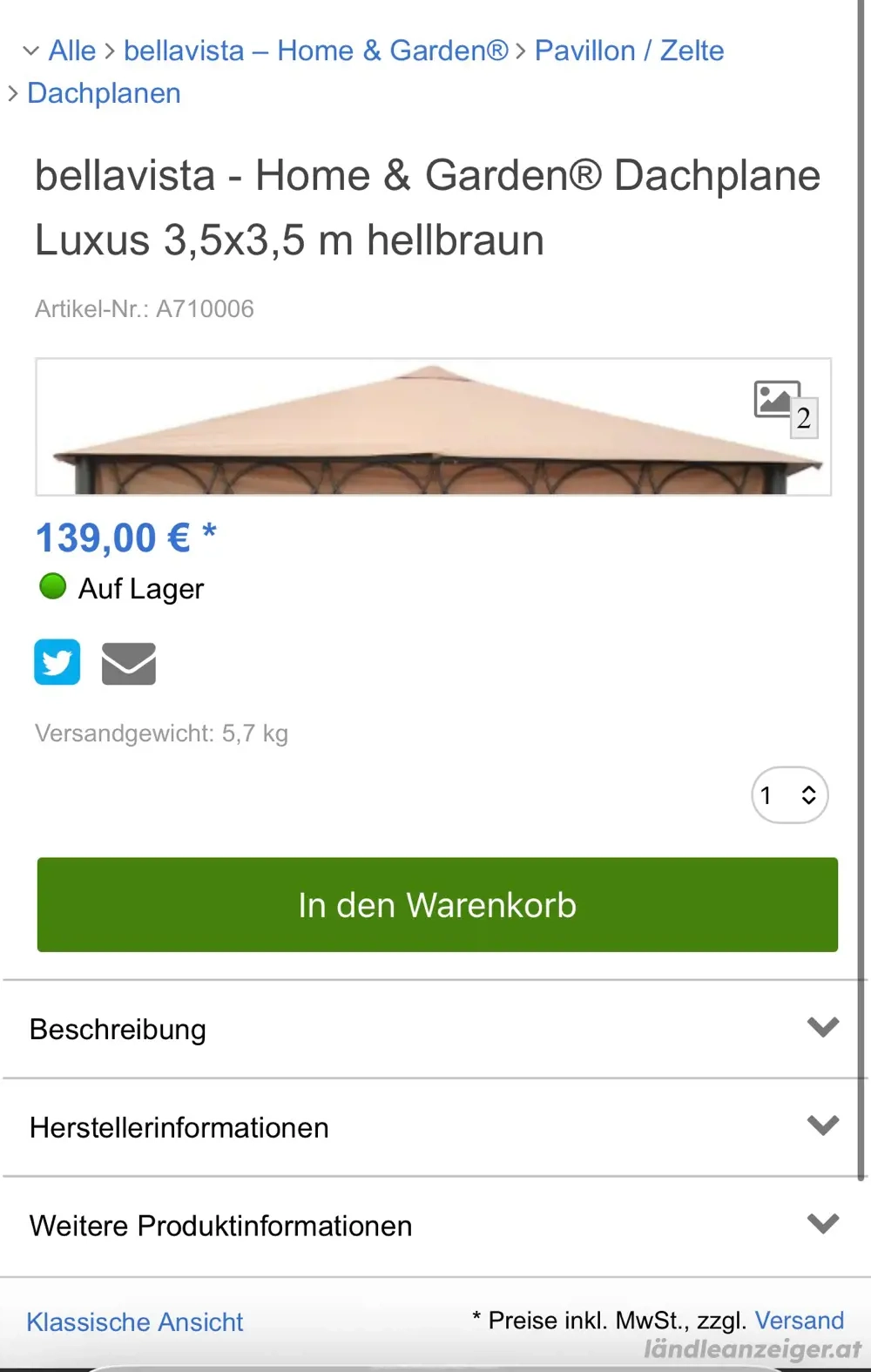Expand the Weitere Produktinformationen section

[x=220, y=1226]
